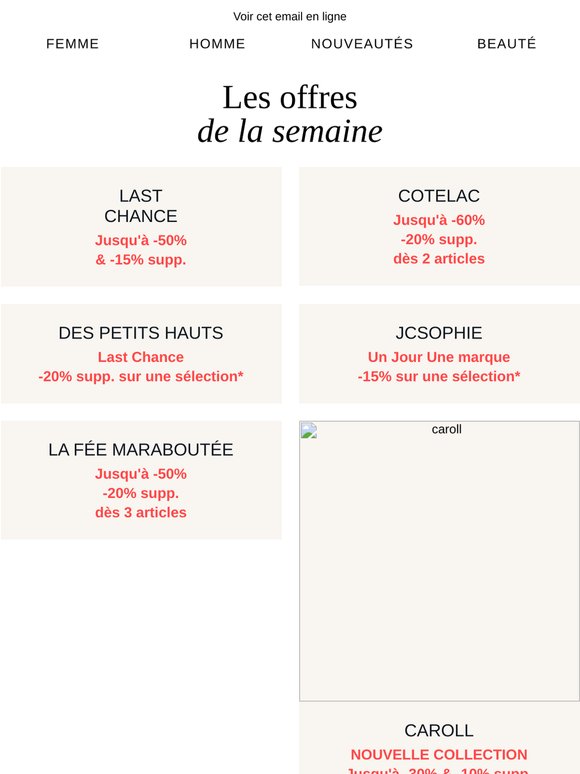Open the LAST CHANCE offer card

click(x=141, y=227)
